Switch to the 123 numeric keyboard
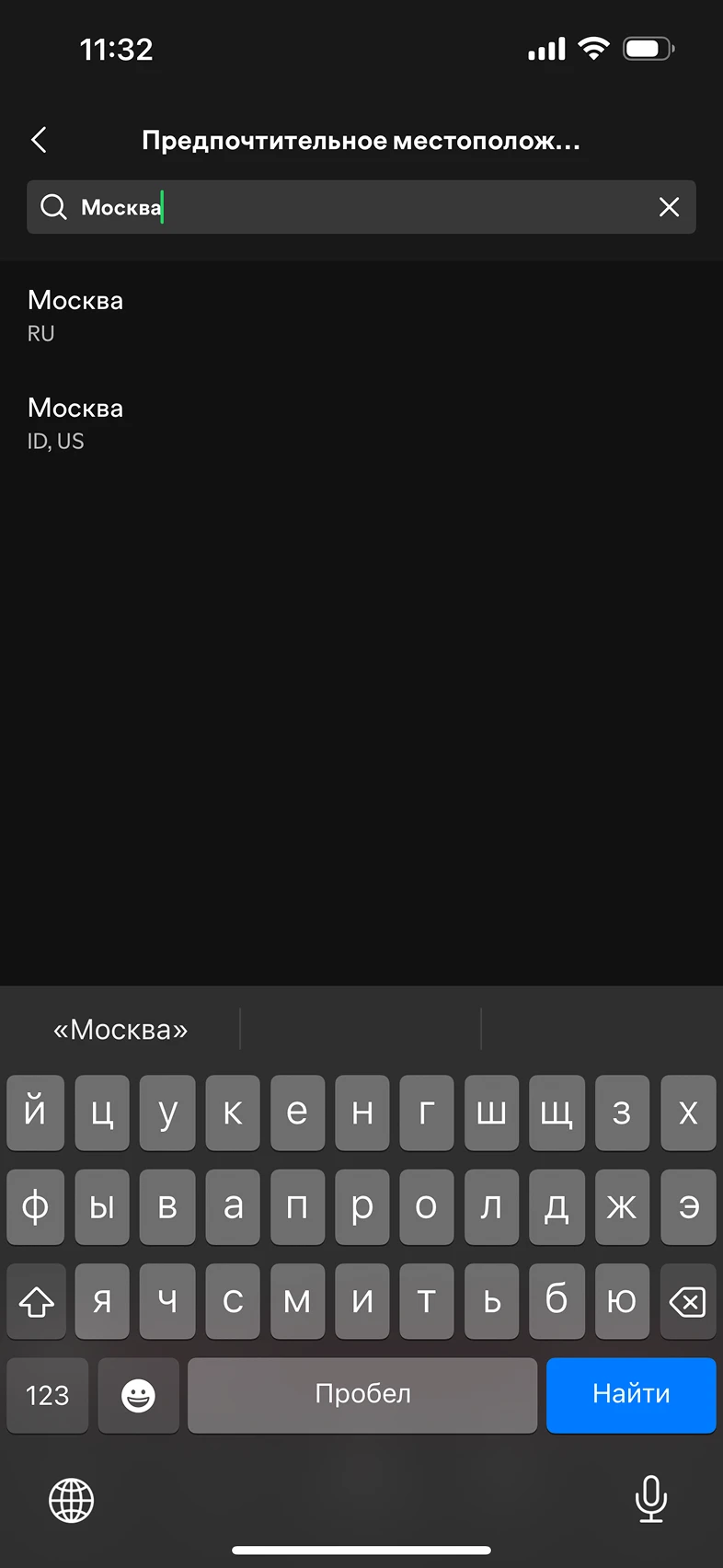 tap(47, 1395)
